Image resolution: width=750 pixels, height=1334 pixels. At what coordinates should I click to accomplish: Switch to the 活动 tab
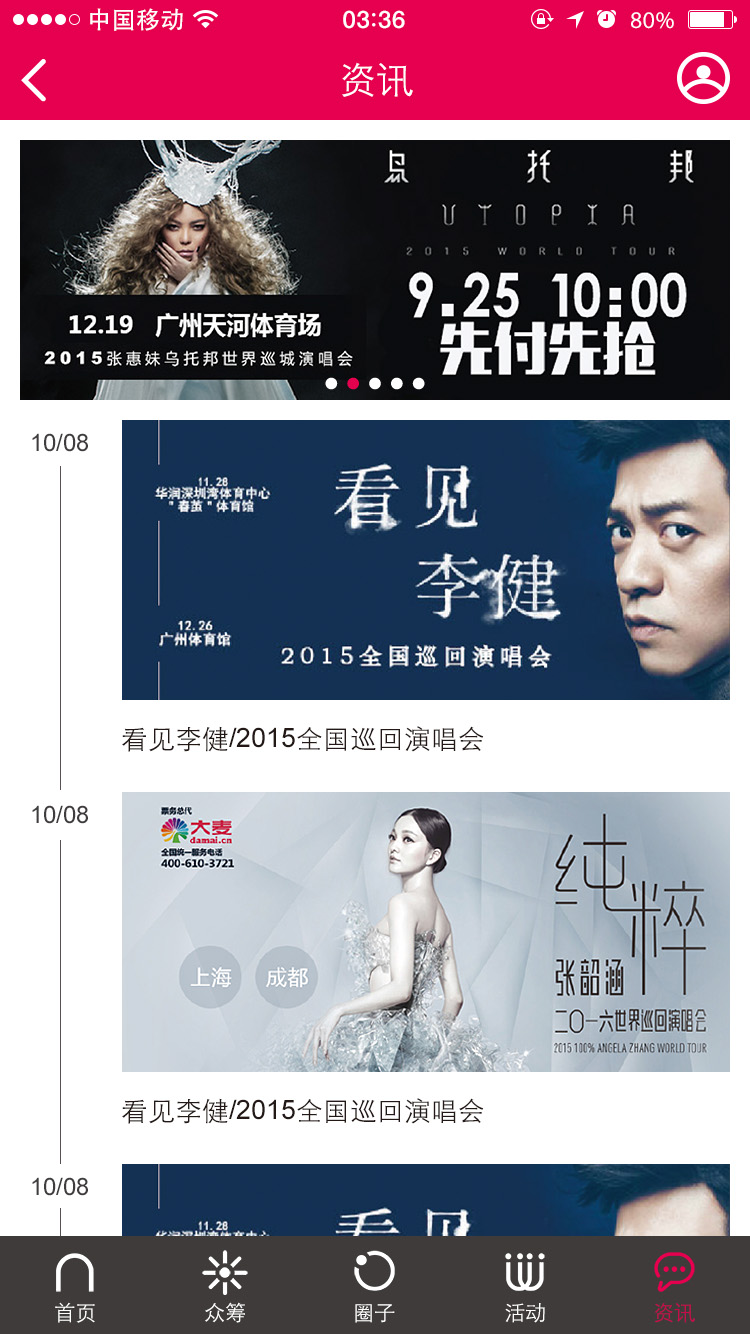click(x=525, y=1286)
